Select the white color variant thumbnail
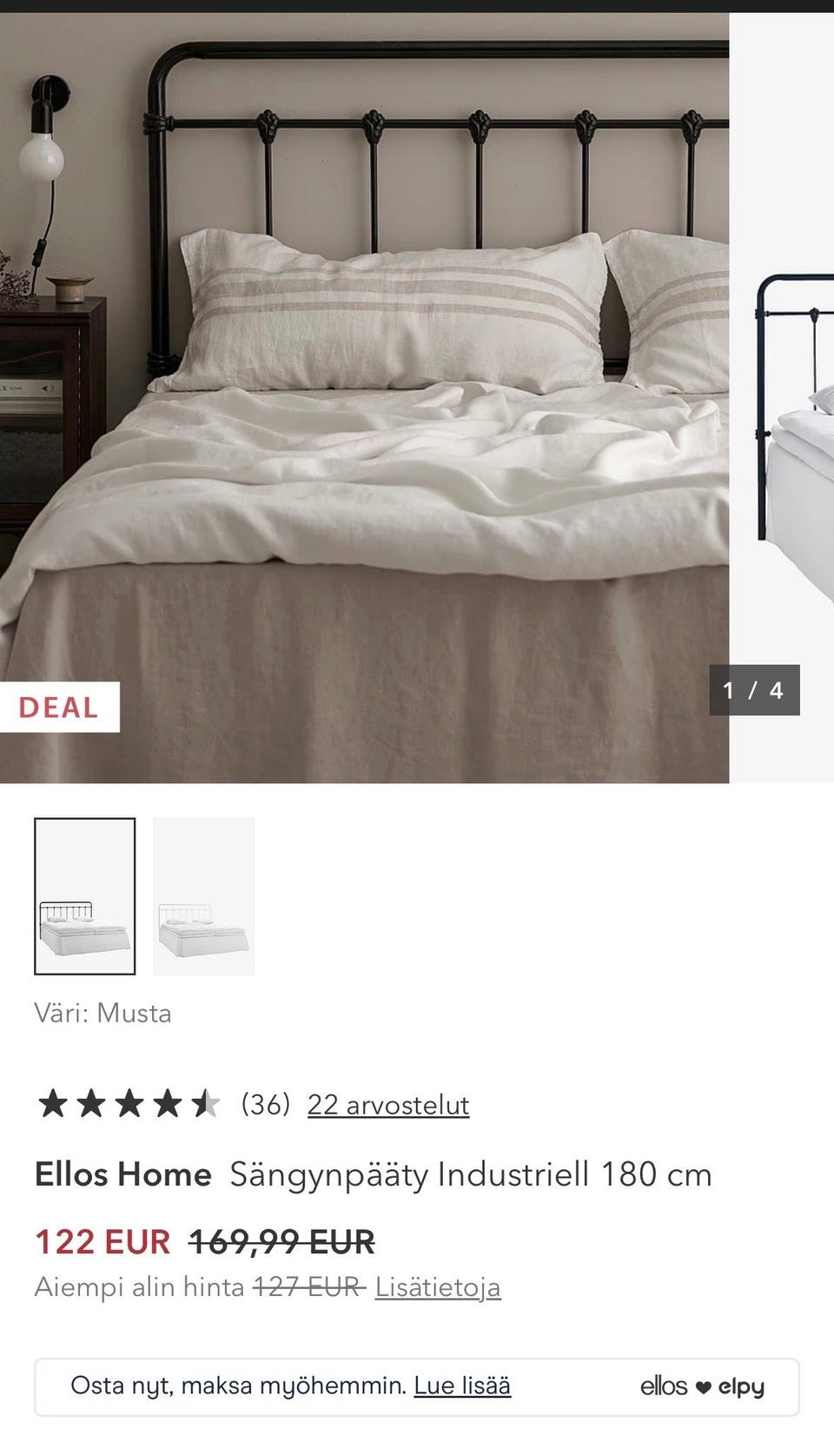This screenshot has height=1456, width=834. pos(203,896)
